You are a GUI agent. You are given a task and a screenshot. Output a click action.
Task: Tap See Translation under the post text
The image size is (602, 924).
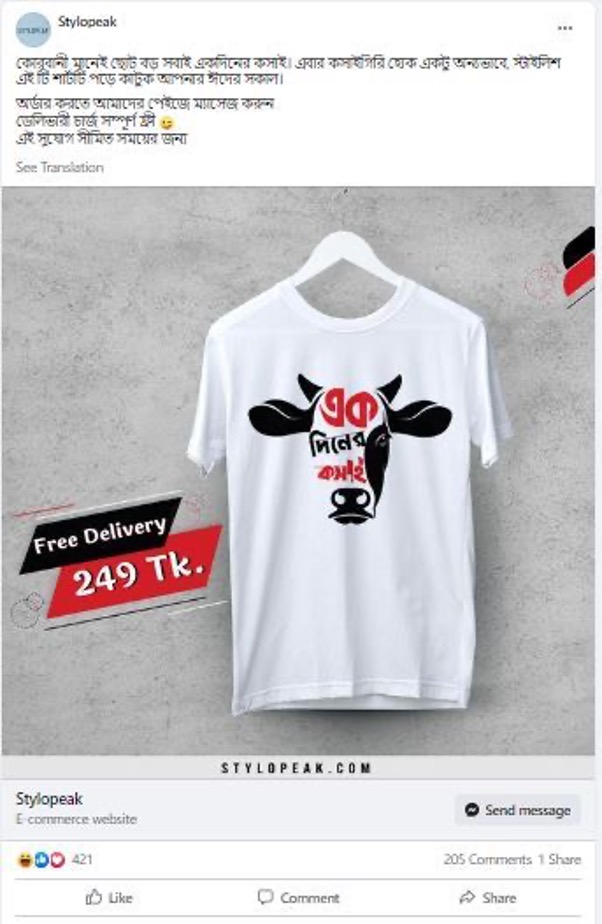(x=59, y=167)
